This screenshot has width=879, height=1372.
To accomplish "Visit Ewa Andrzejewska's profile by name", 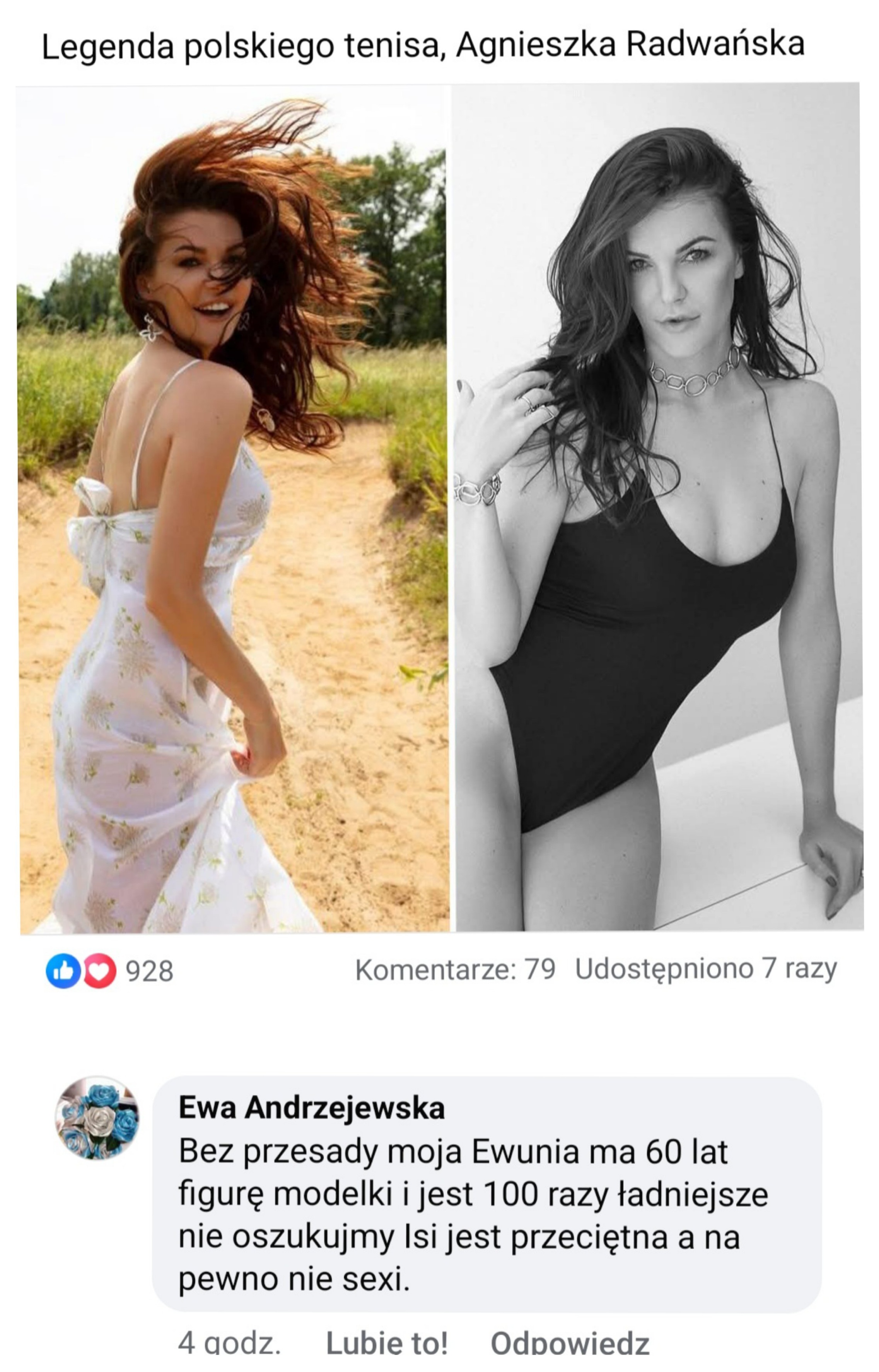I will point(311,1108).
